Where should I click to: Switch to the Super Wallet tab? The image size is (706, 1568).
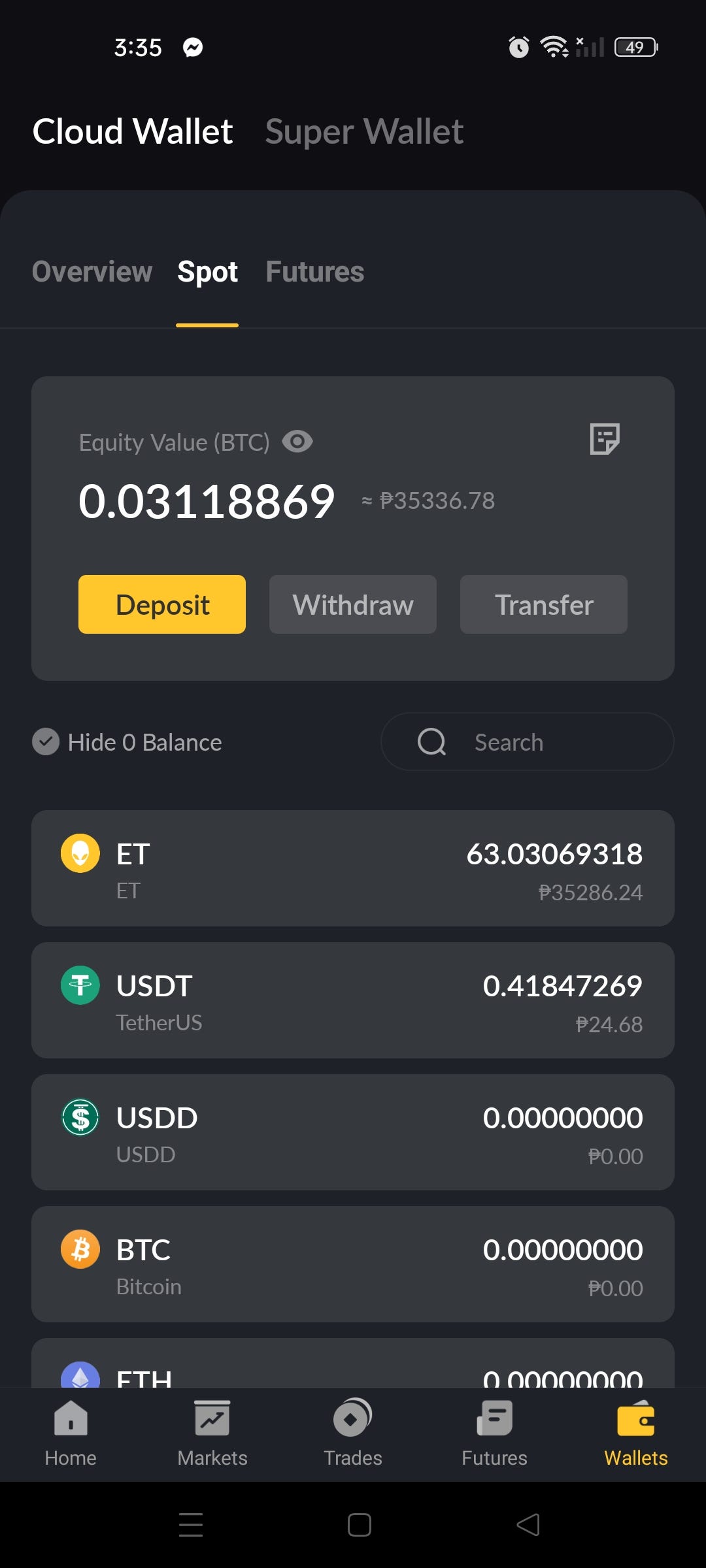(364, 131)
